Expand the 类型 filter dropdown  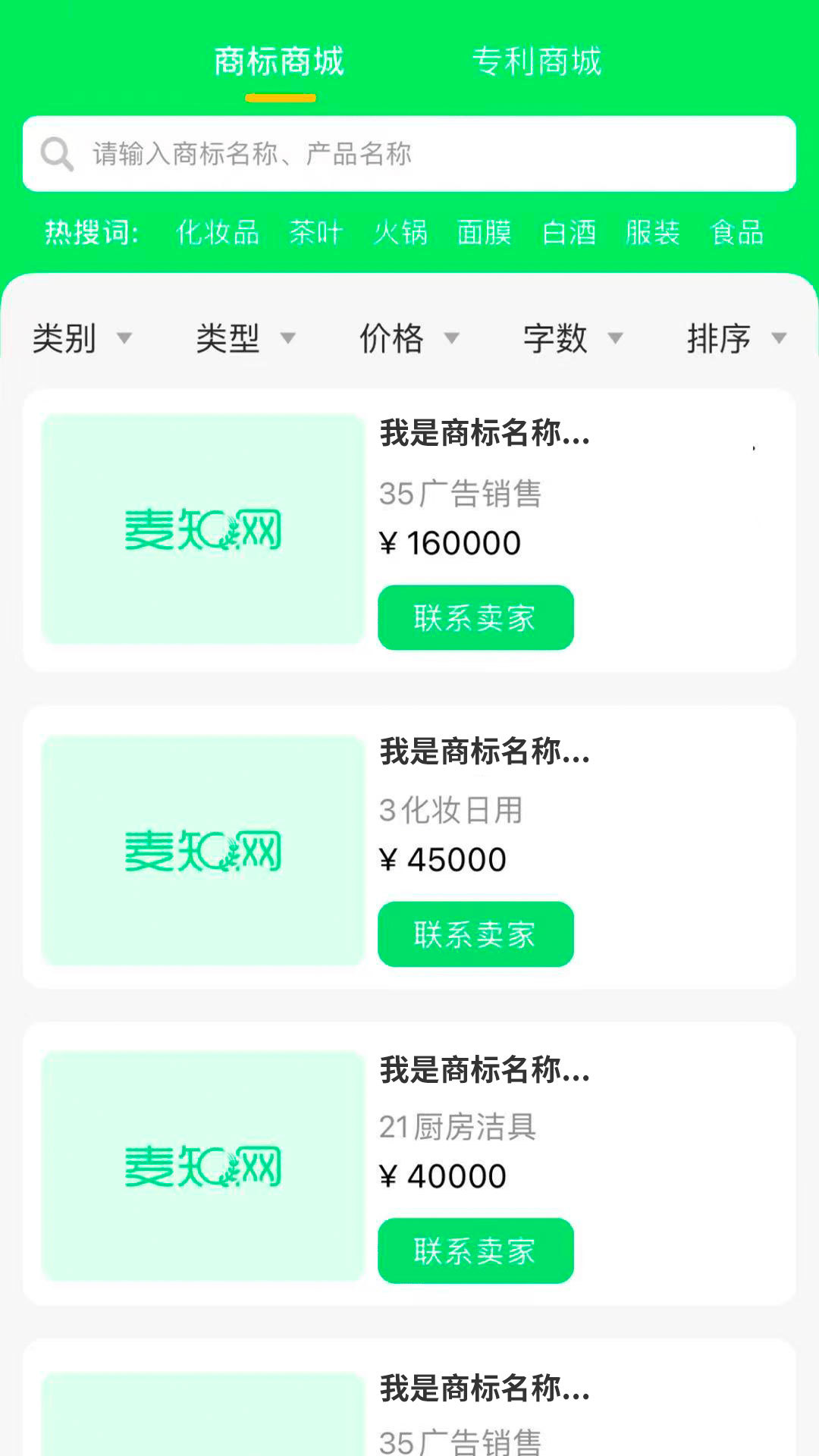click(x=246, y=338)
